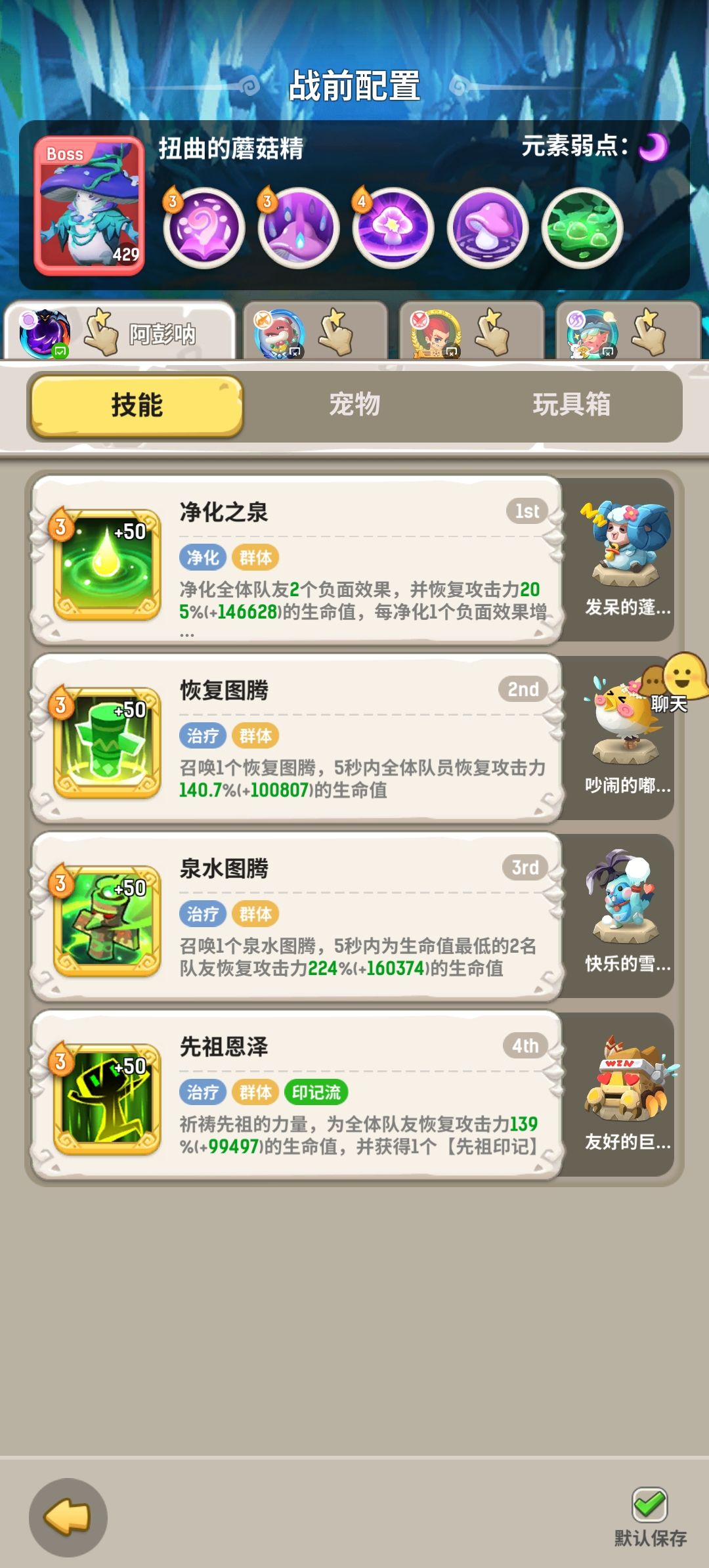Viewport: 709px width, 1568px height.
Task: Select the 阿彭呐 character tab
Action: (118, 332)
